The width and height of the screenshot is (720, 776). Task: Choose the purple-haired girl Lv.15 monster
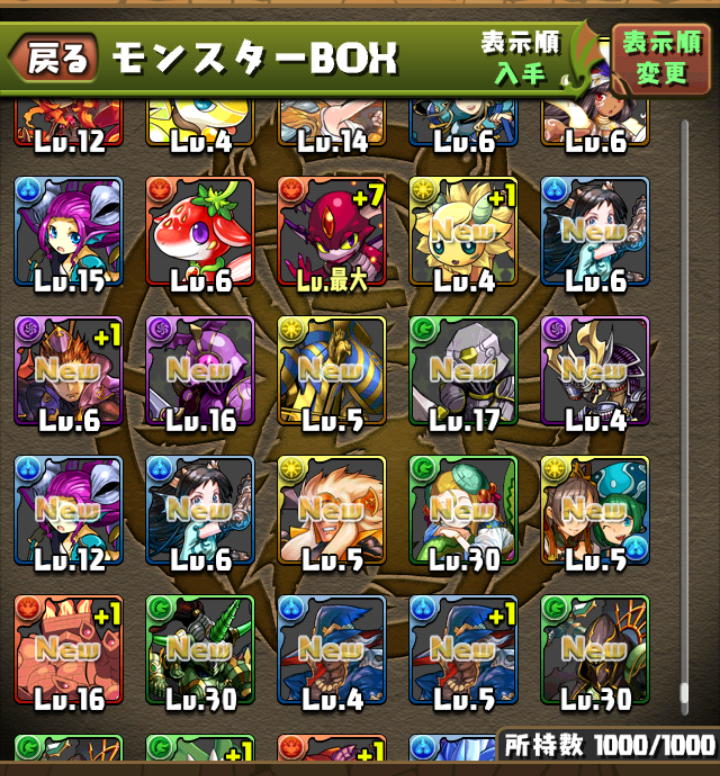(x=68, y=233)
